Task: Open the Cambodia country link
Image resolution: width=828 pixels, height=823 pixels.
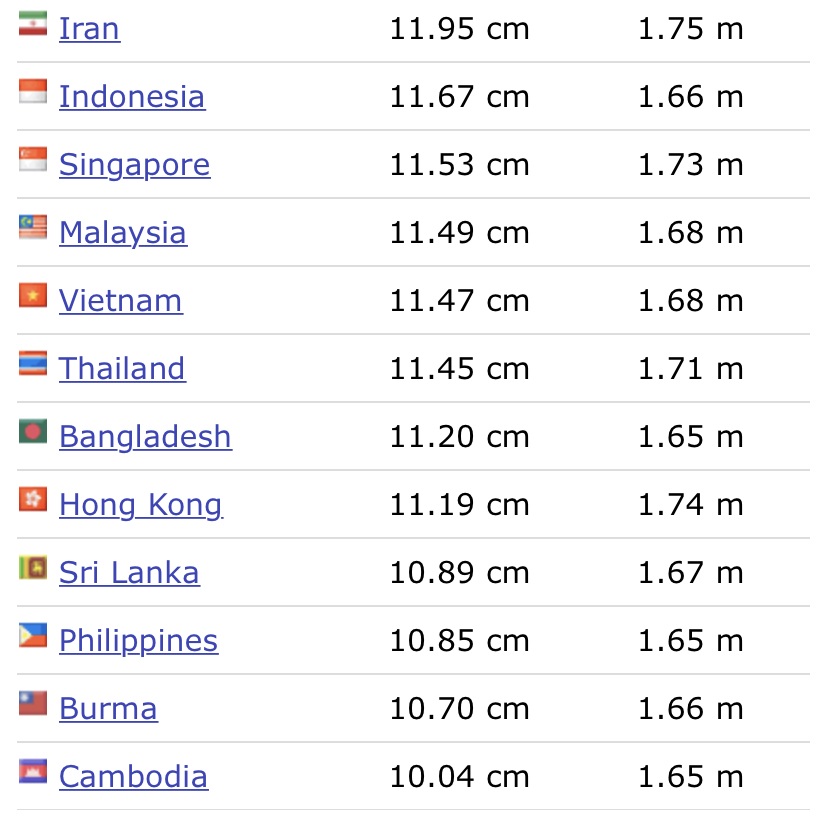Action: 133,777
